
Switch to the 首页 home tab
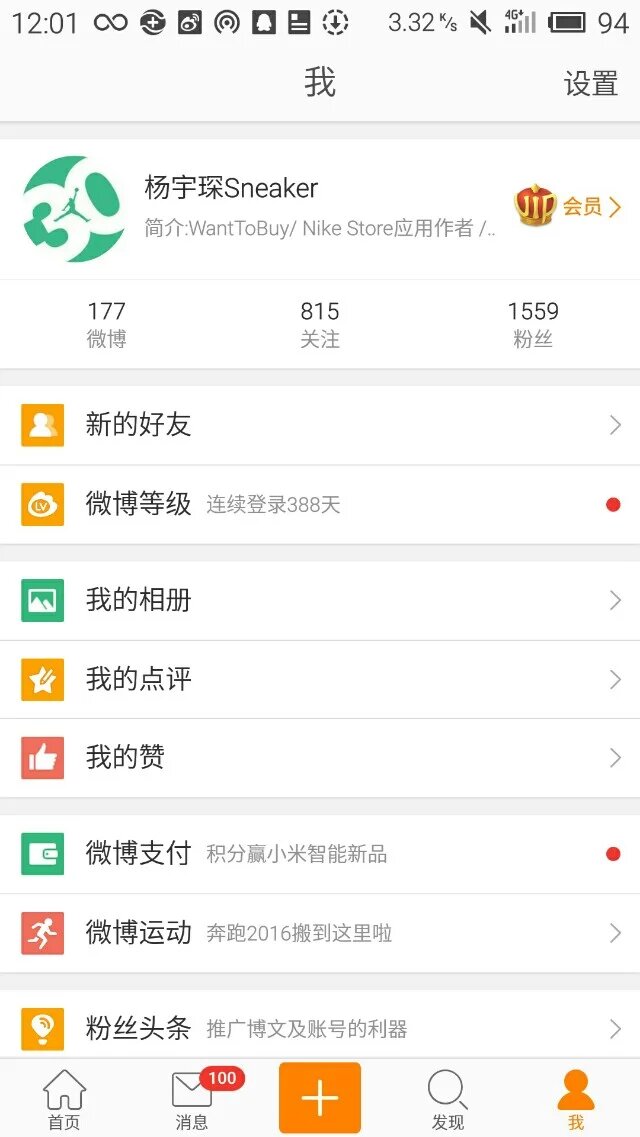click(64, 1099)
